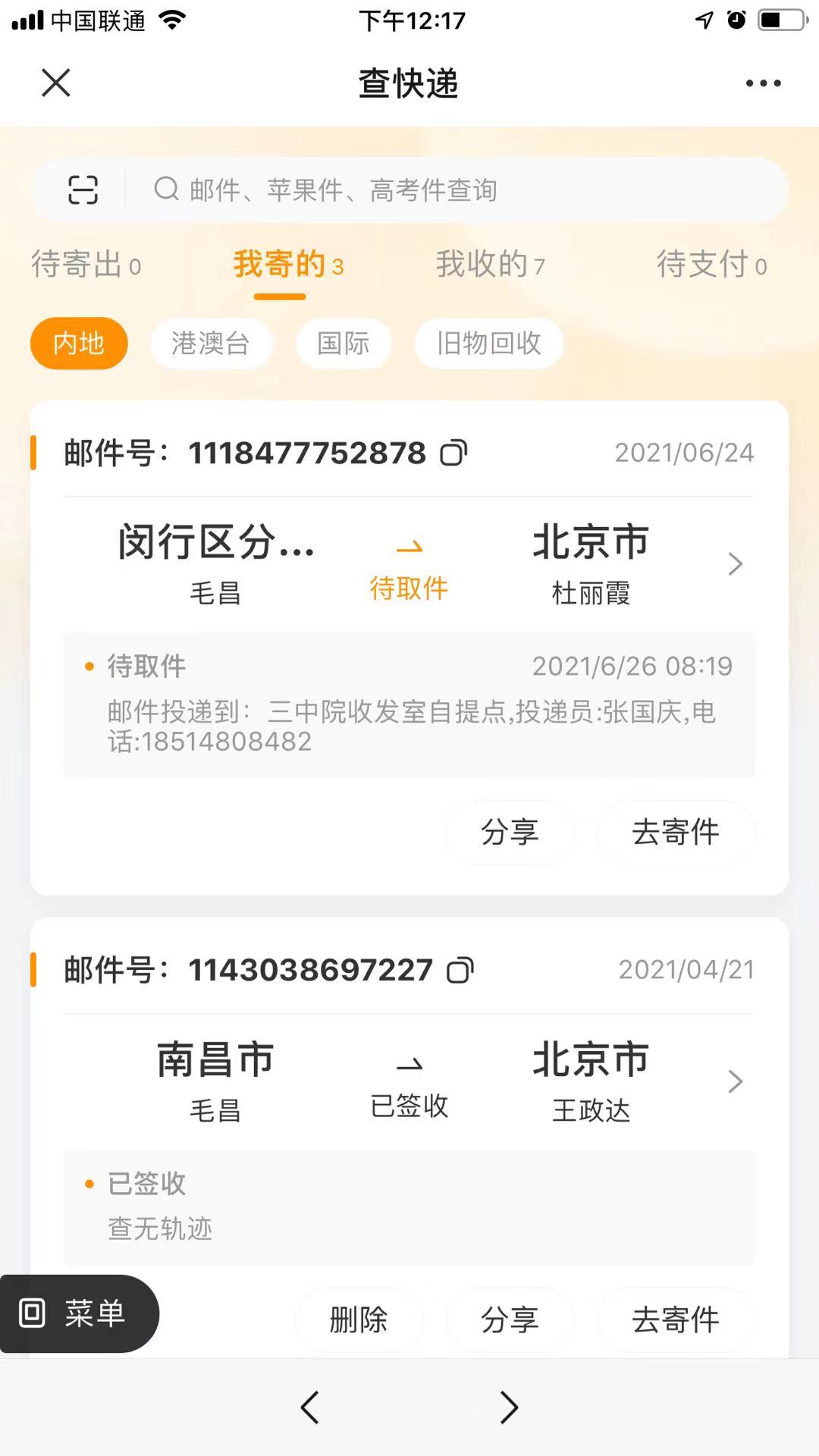Screen dimensions: 819x1456
Task: Switch to the 我收的 tab
Action: point(490,265)
